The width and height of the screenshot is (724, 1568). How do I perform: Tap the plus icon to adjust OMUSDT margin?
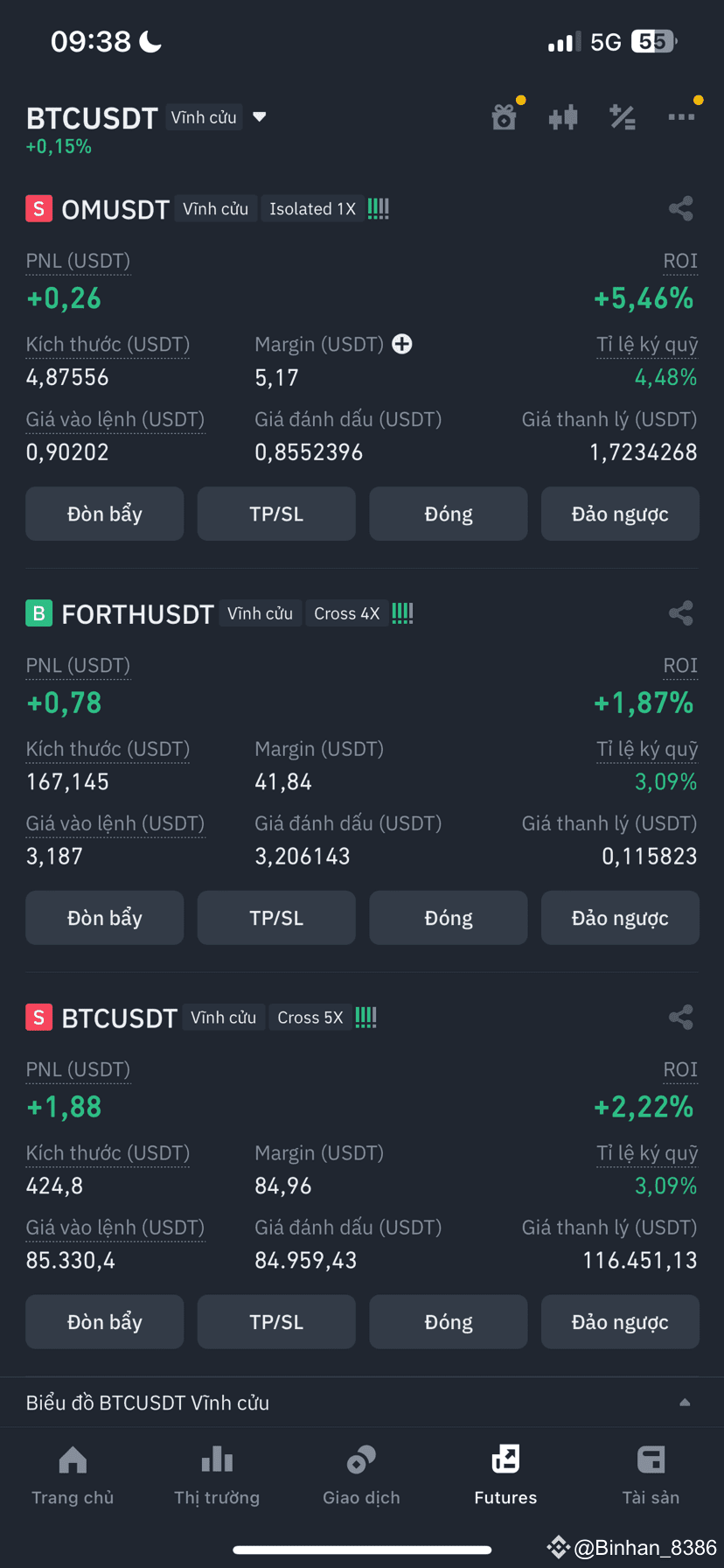[x=401, y=344]
